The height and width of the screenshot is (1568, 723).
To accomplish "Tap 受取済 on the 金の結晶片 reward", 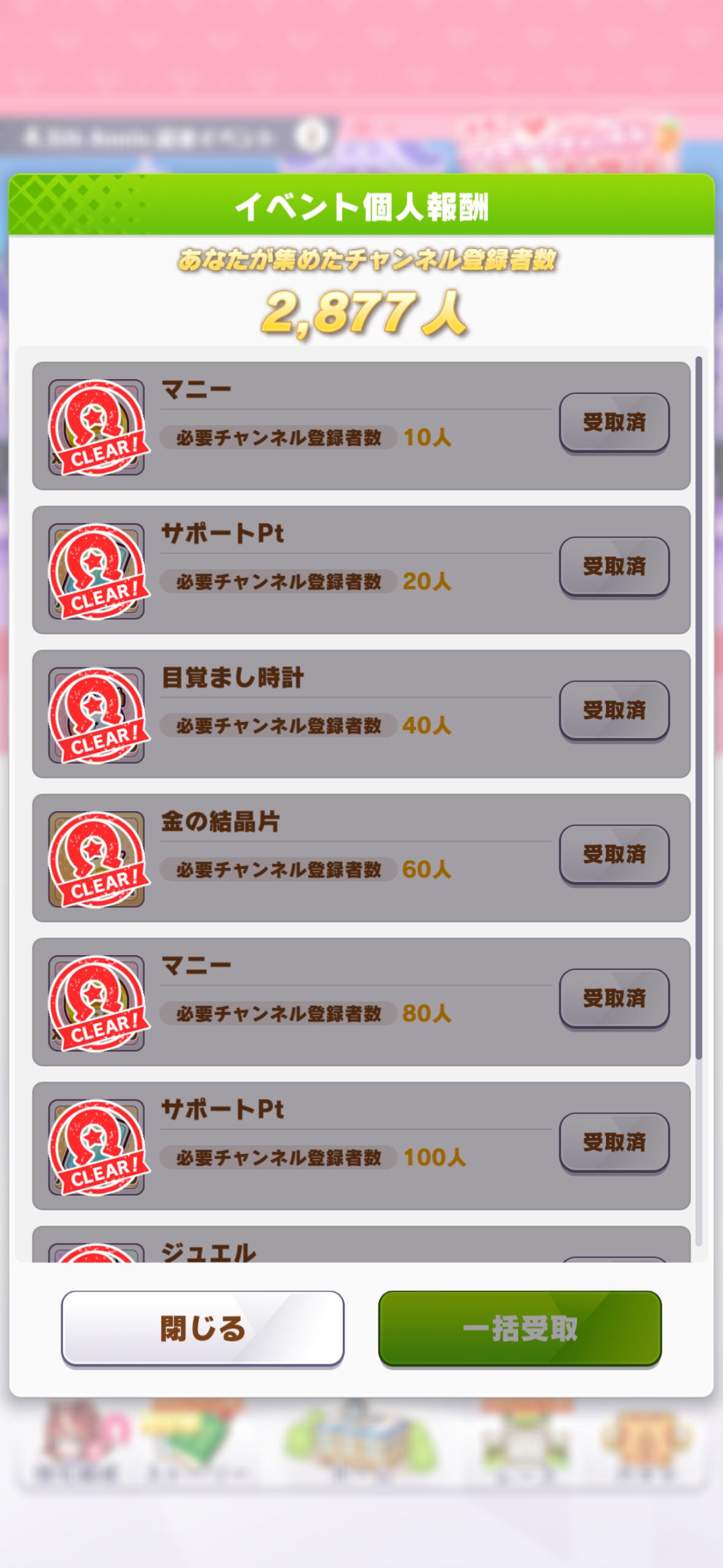I will coord(614,855).
